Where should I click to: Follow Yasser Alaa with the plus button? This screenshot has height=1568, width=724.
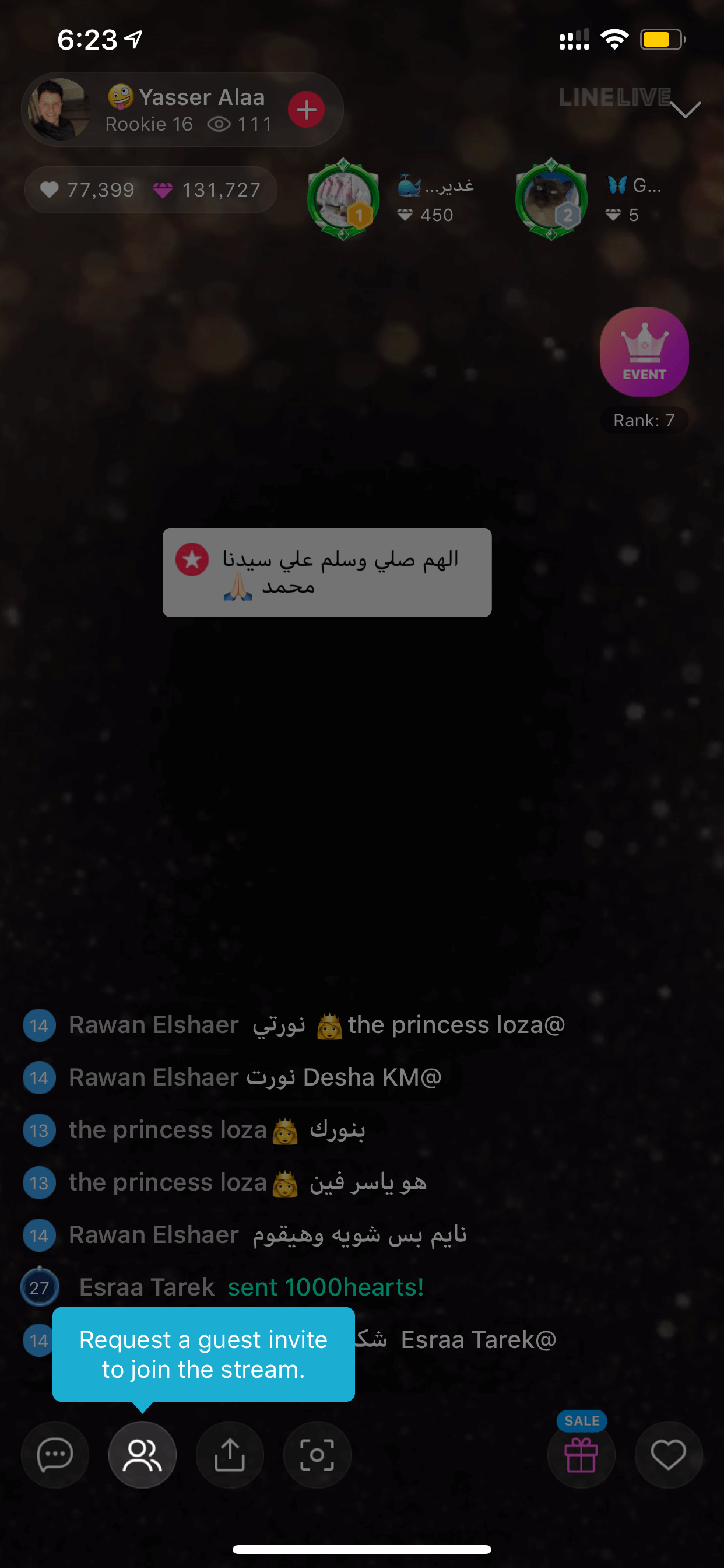pos(306,110)
